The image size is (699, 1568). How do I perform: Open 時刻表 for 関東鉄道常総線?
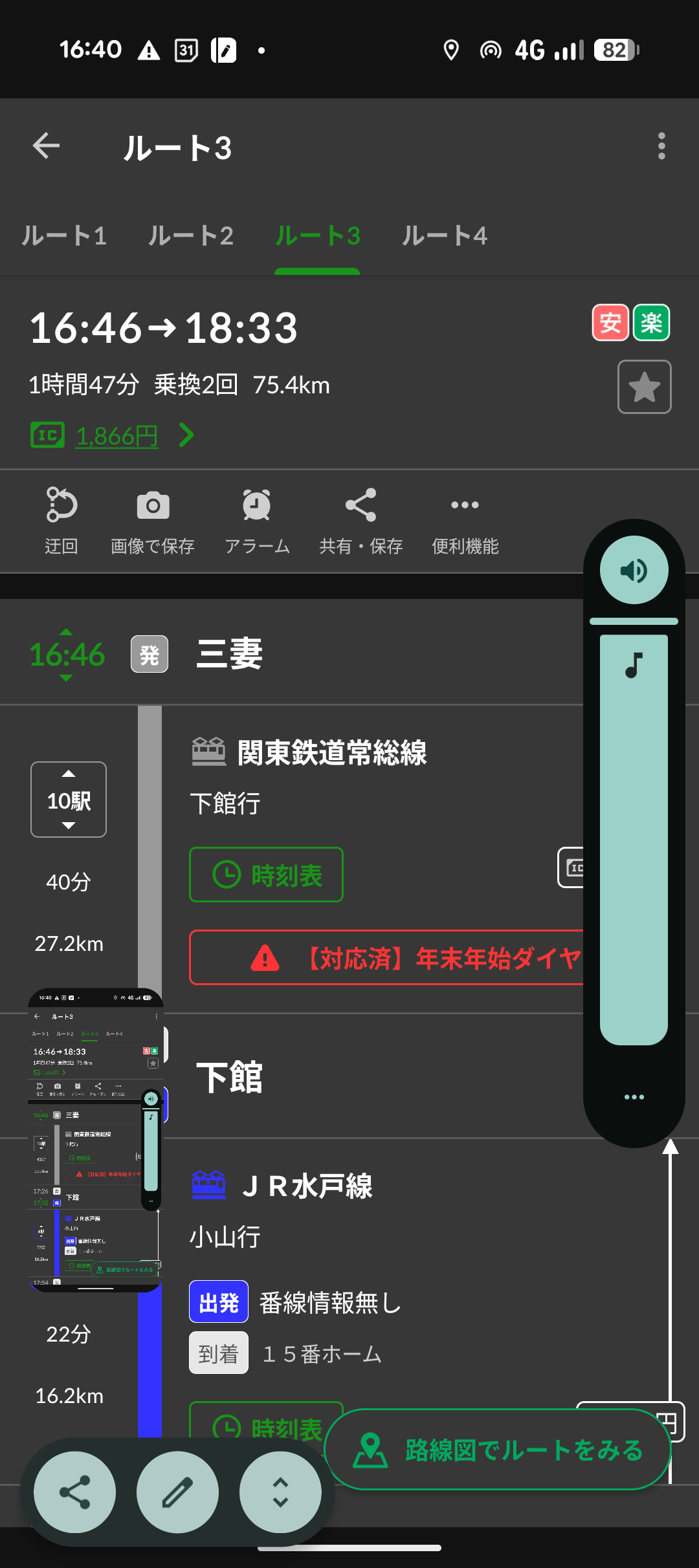click(266, 875)
